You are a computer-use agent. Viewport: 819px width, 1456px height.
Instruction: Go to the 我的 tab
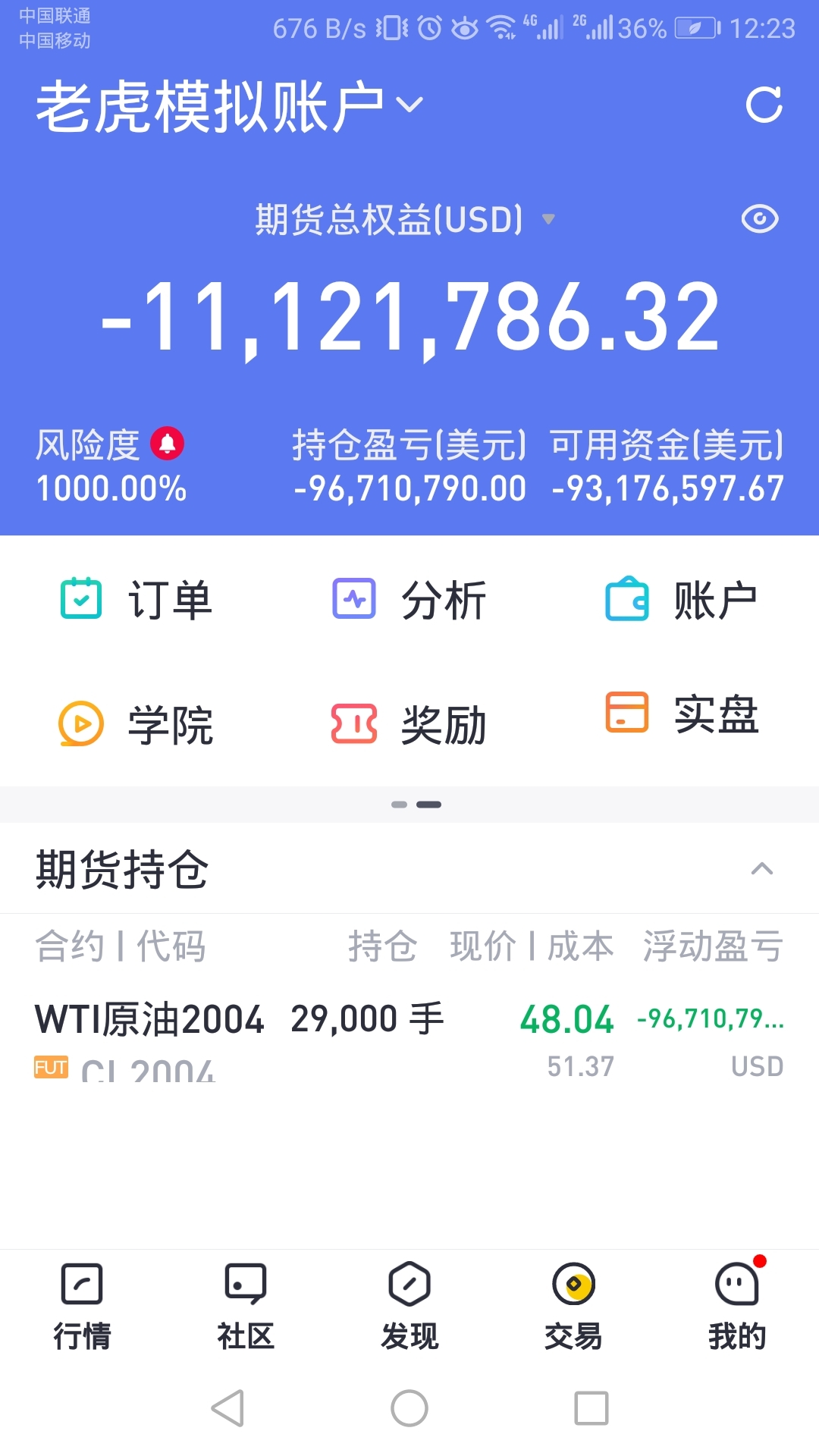coord(737,1307)
